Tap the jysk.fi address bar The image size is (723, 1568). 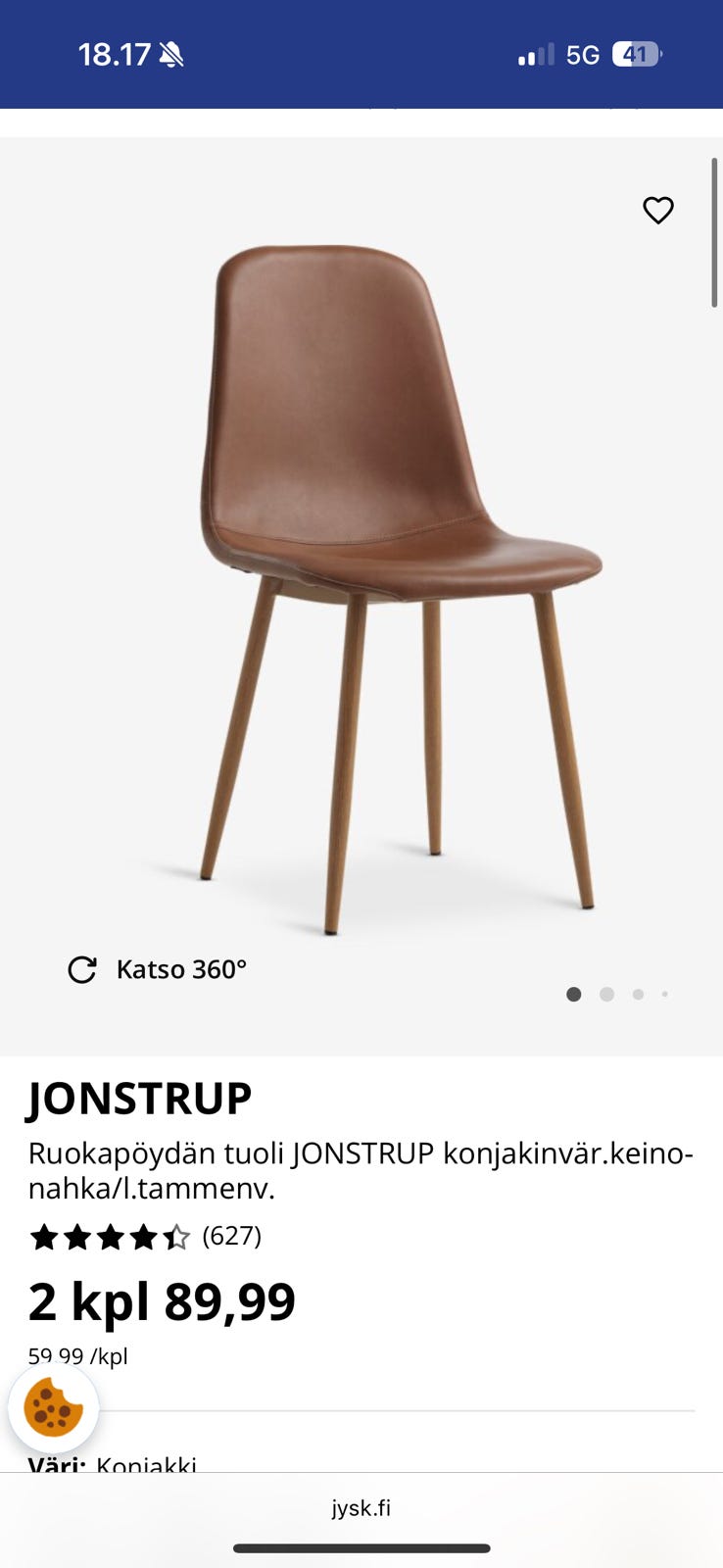(361, 1507)
